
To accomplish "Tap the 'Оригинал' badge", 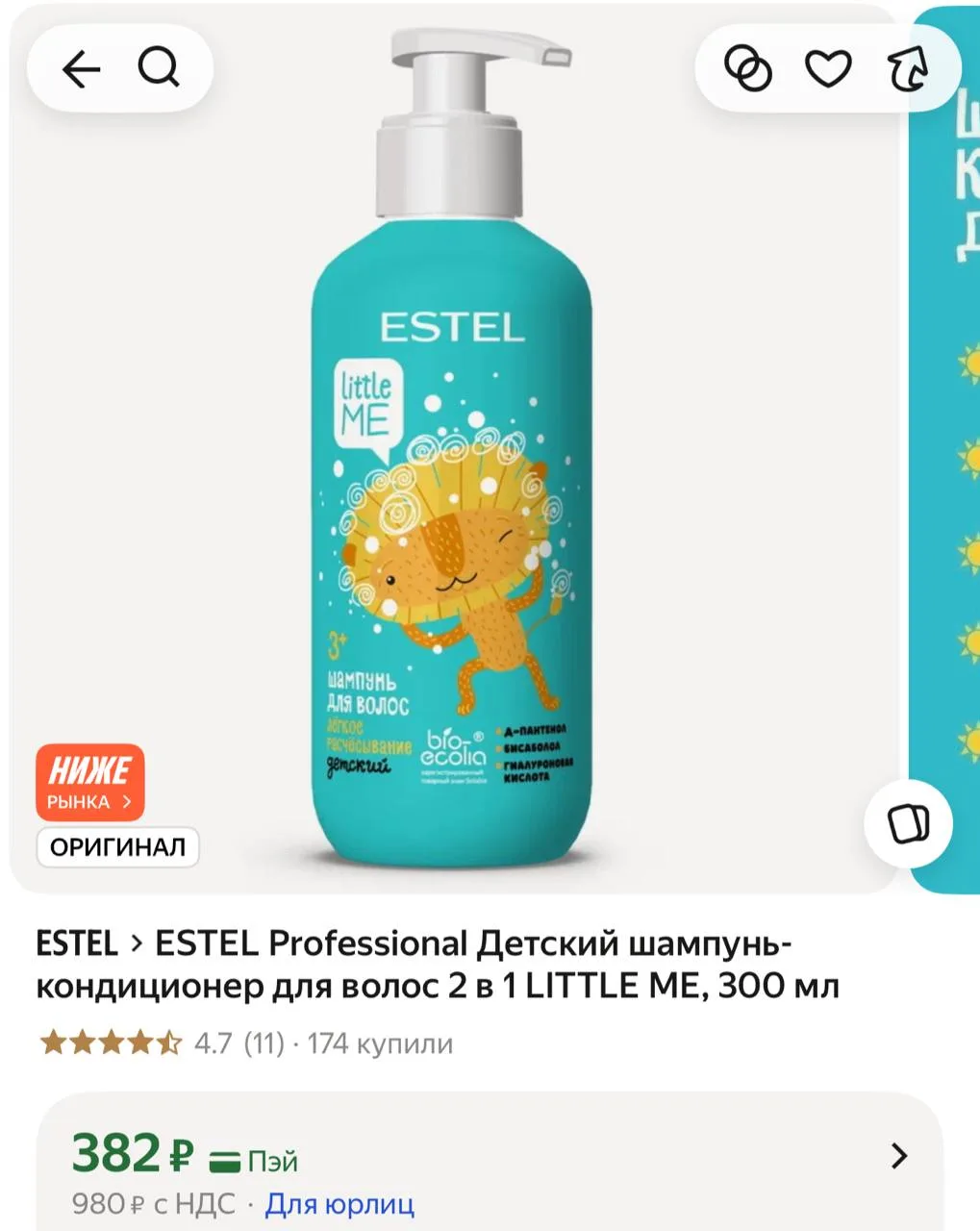I will 117,847.
